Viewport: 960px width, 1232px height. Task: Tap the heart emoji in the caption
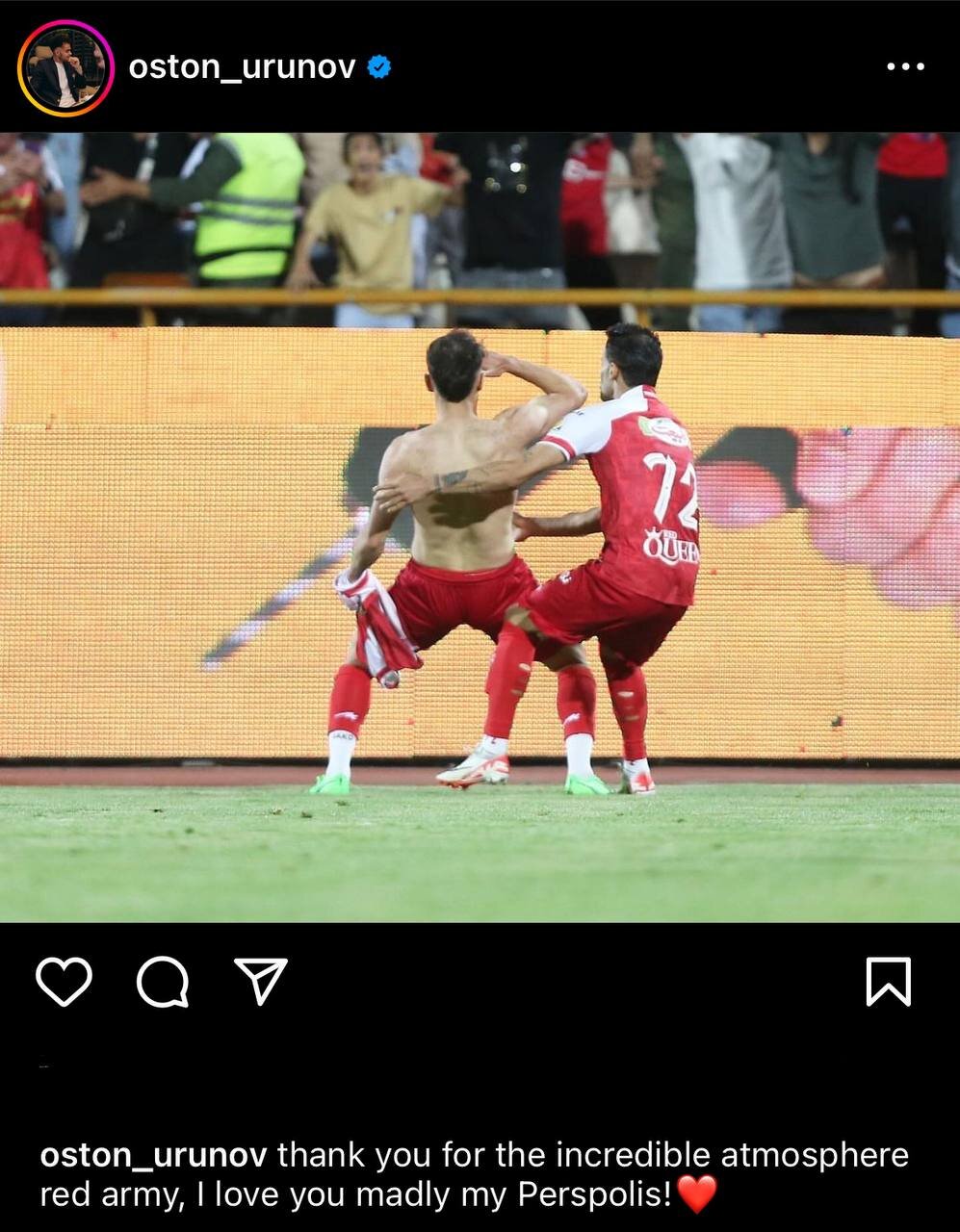(697, 1193)
